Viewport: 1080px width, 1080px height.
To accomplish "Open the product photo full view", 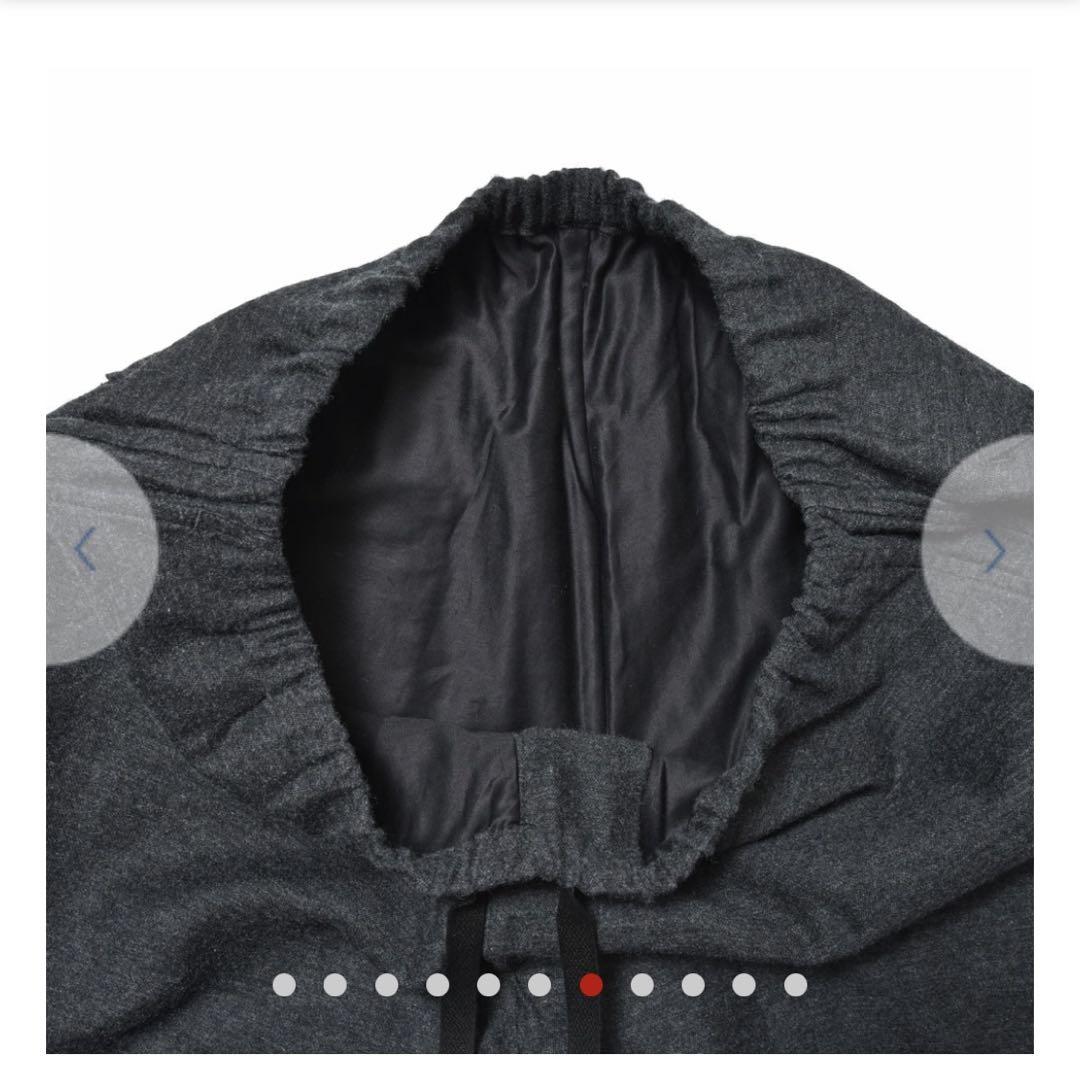I will (540, 500).
